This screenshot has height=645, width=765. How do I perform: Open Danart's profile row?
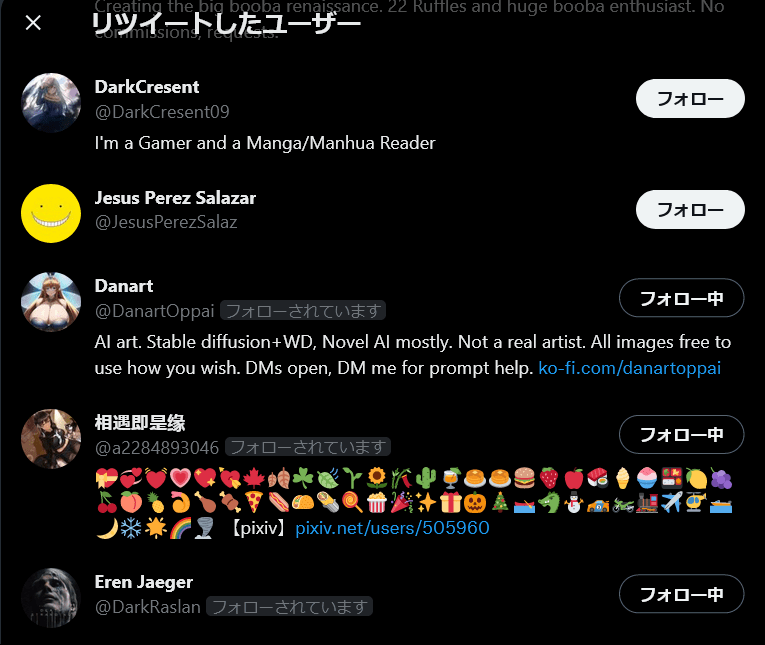tap(124, 286)
